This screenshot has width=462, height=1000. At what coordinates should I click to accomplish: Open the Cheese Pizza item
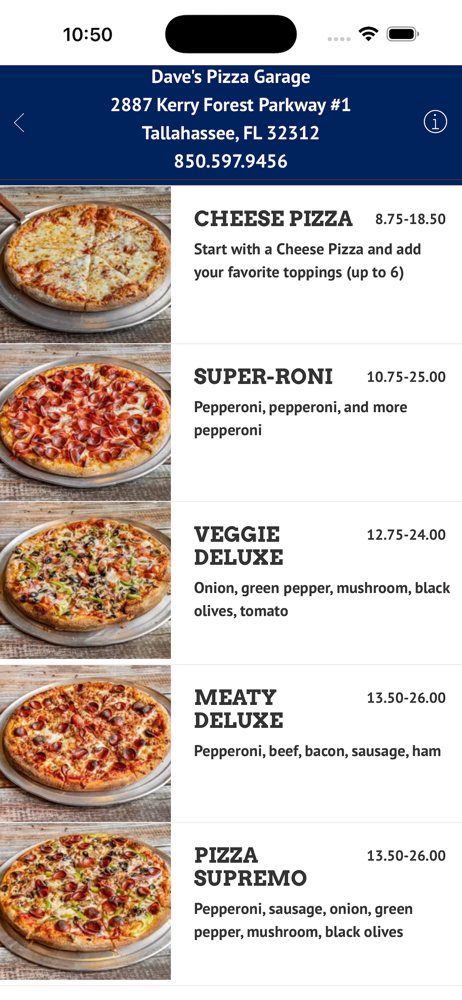tap(231, 265)
